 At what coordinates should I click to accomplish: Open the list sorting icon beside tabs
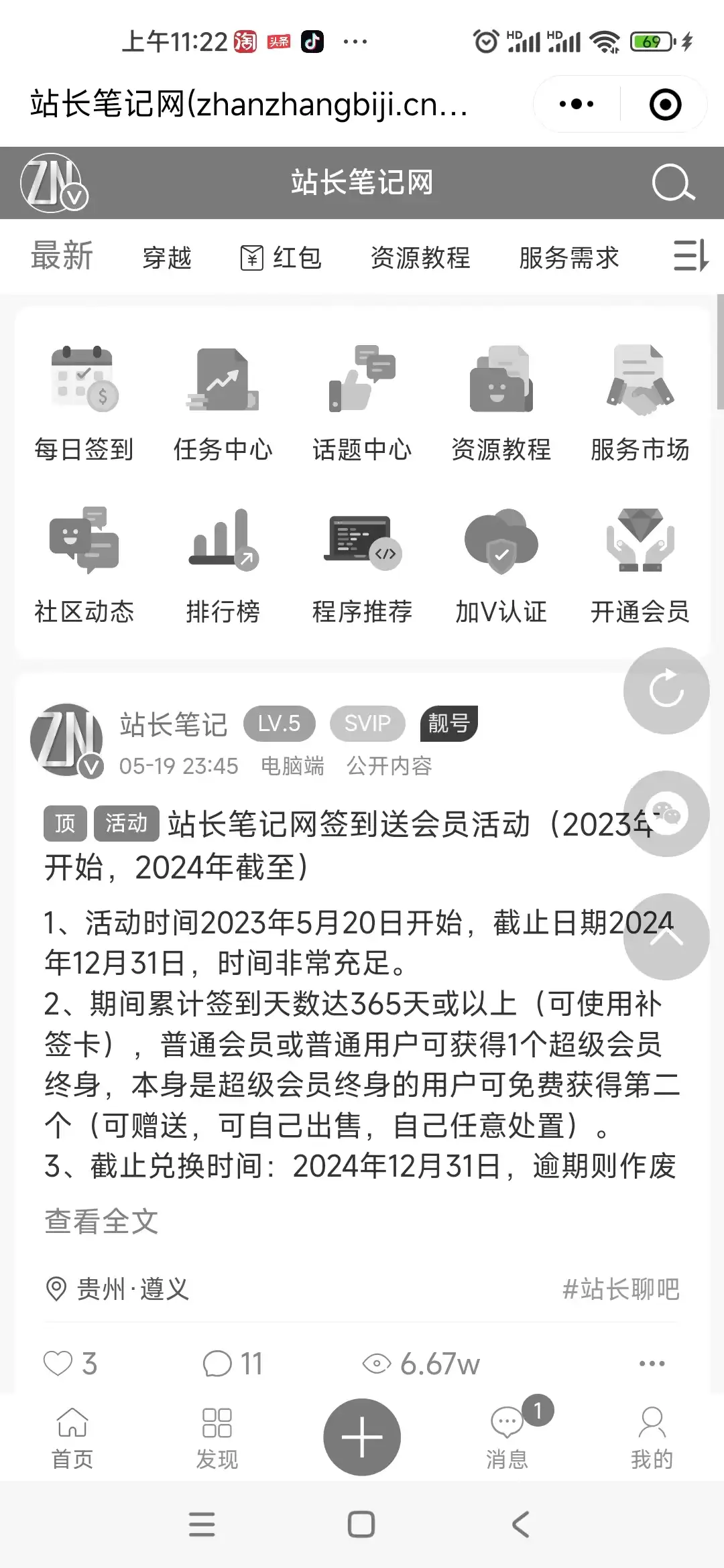688,257
